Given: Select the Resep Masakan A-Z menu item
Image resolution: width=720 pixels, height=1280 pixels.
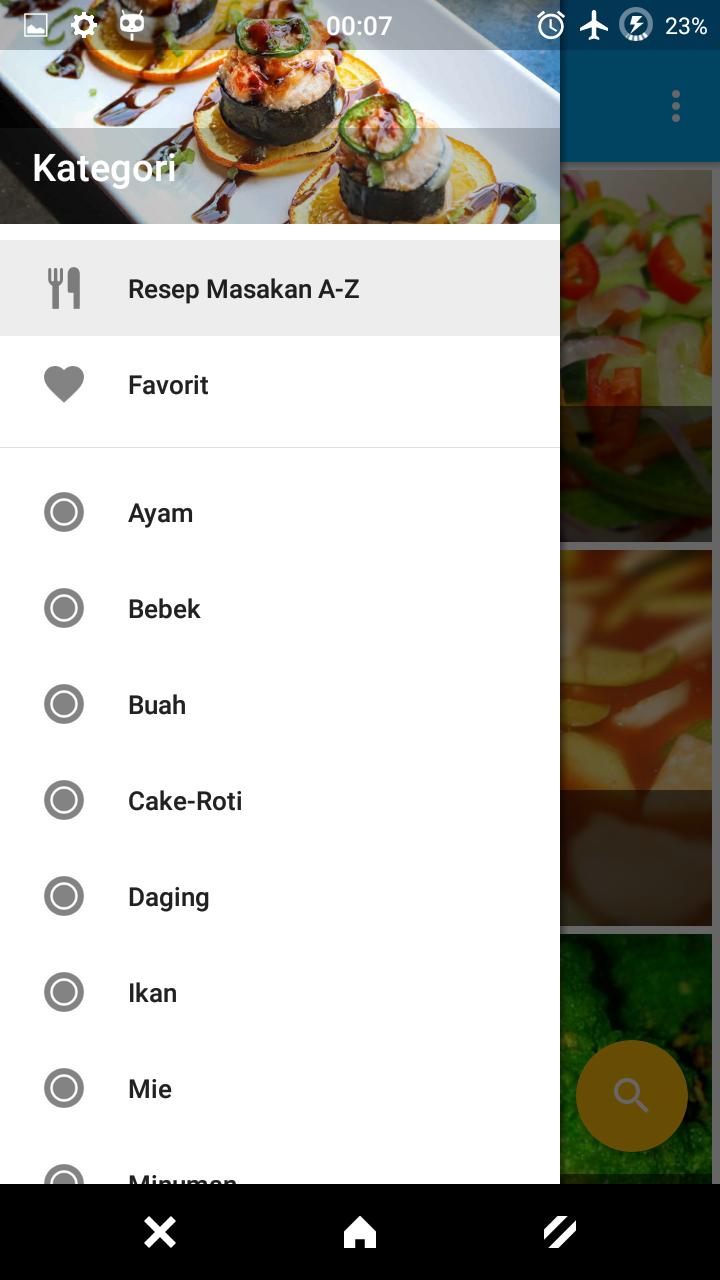Looking at the screenshot, I should tap(244, 289).
